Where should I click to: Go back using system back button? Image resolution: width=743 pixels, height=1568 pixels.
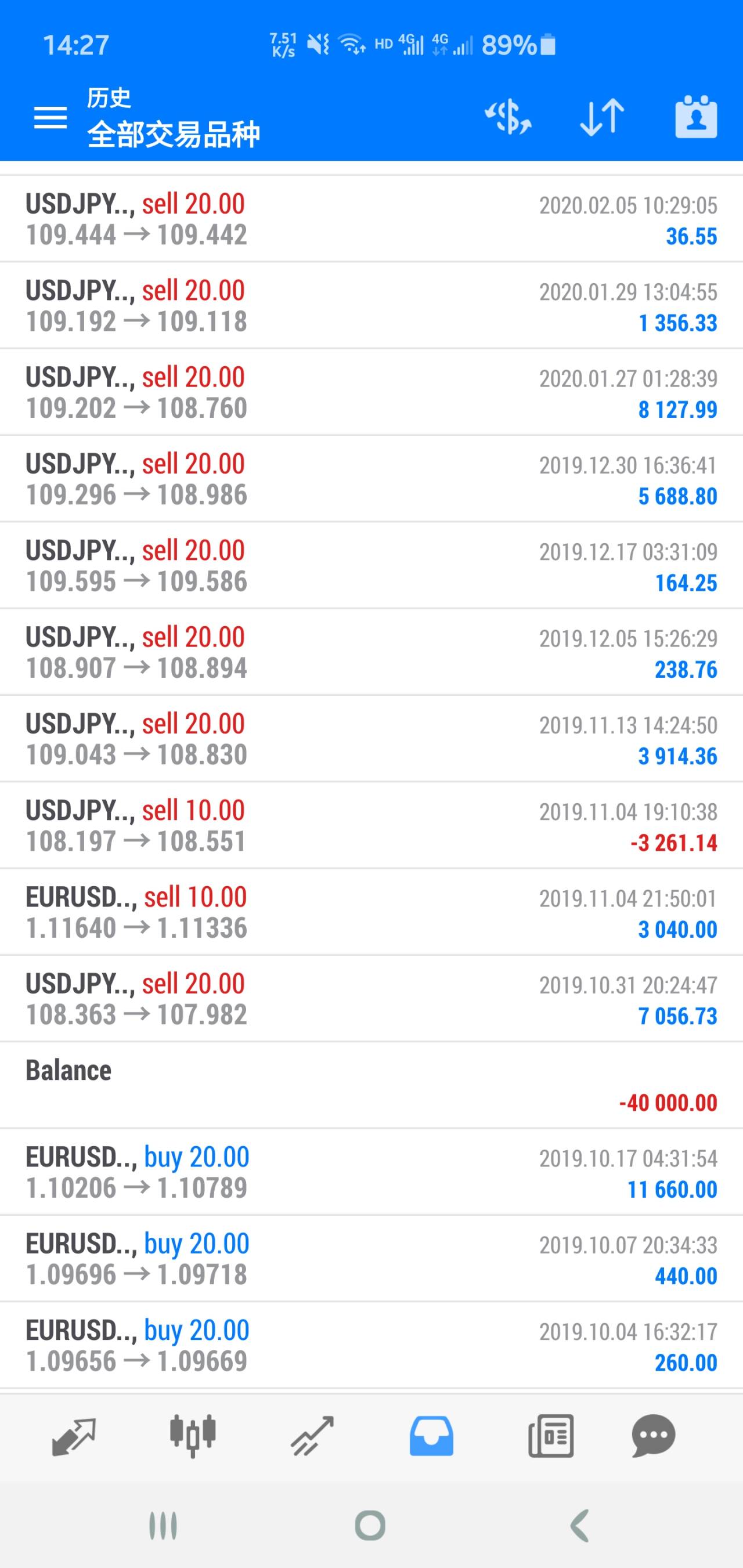[x=579, y=1526]
